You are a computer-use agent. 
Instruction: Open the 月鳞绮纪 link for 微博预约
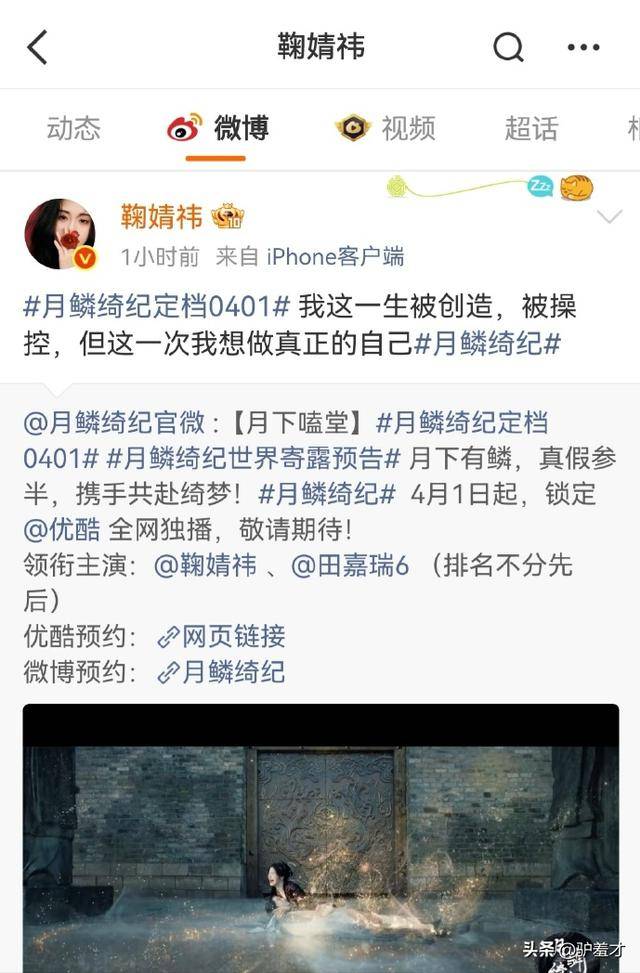coord(222,672)
